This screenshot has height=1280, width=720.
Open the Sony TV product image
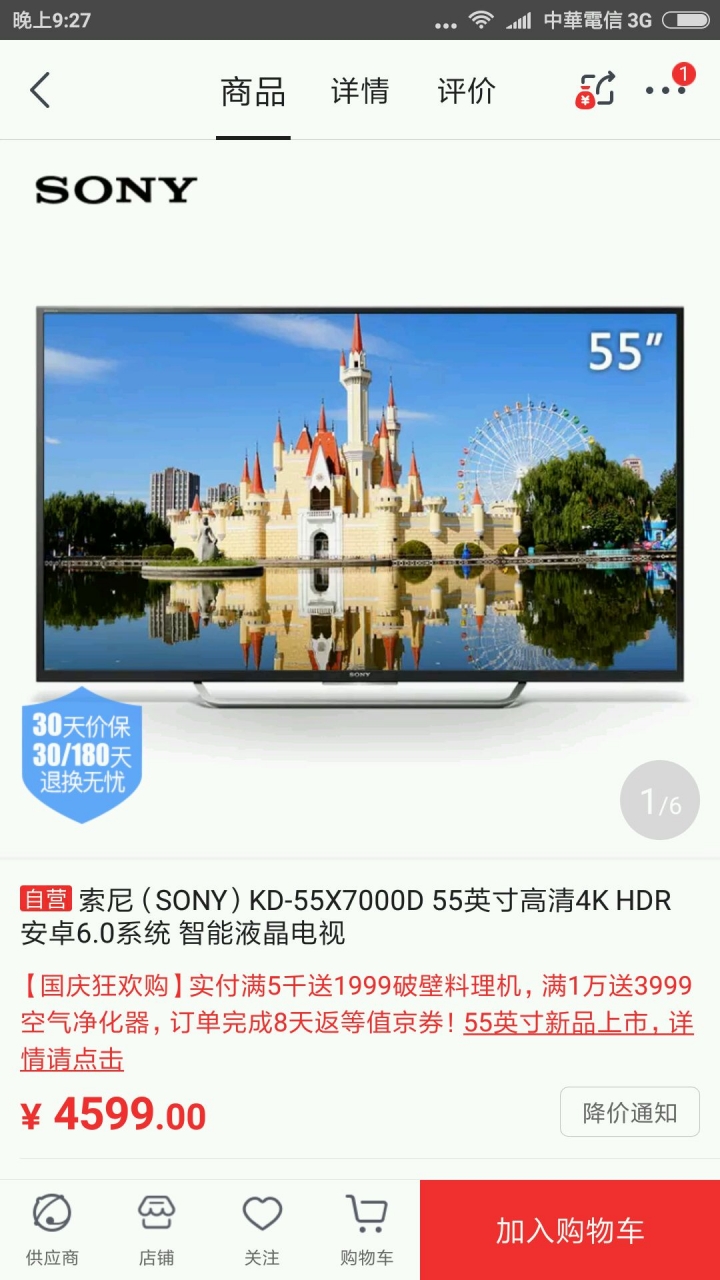[x=360, y=500]
